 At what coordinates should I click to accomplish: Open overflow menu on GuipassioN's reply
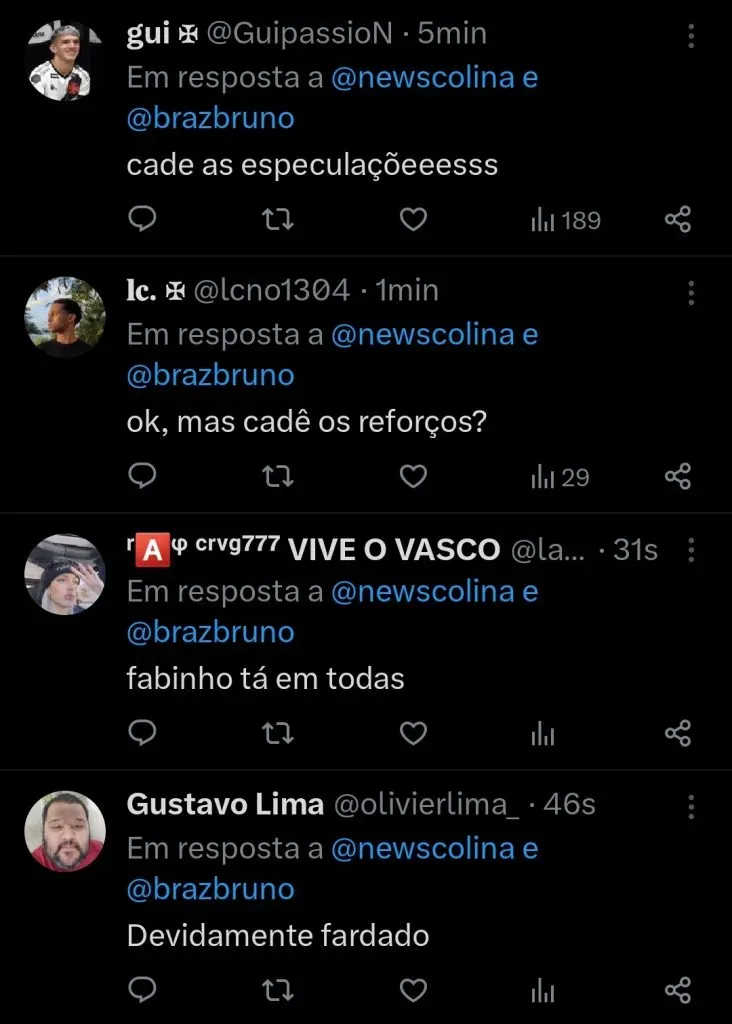coord(691,36)
